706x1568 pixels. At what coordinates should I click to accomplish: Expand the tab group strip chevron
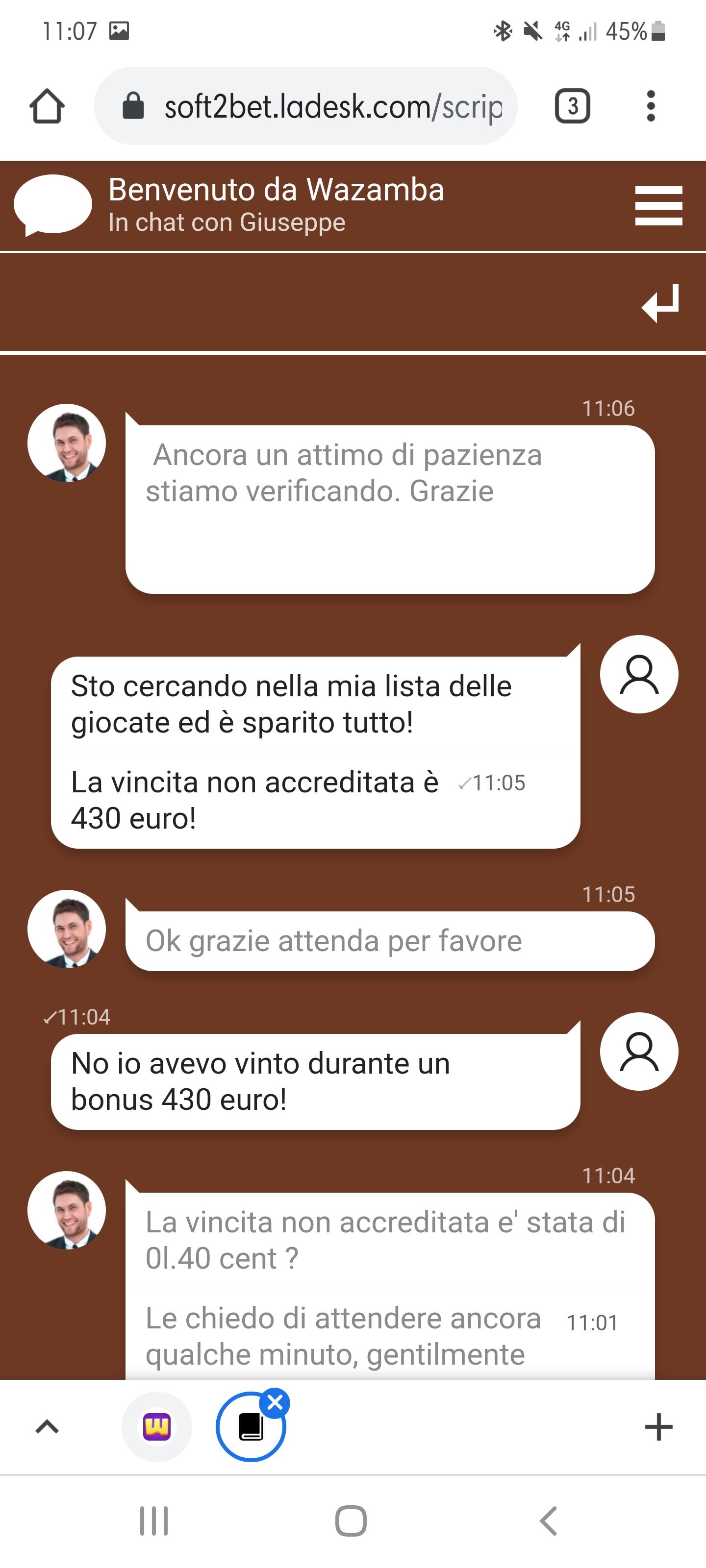pos(47,1426)
